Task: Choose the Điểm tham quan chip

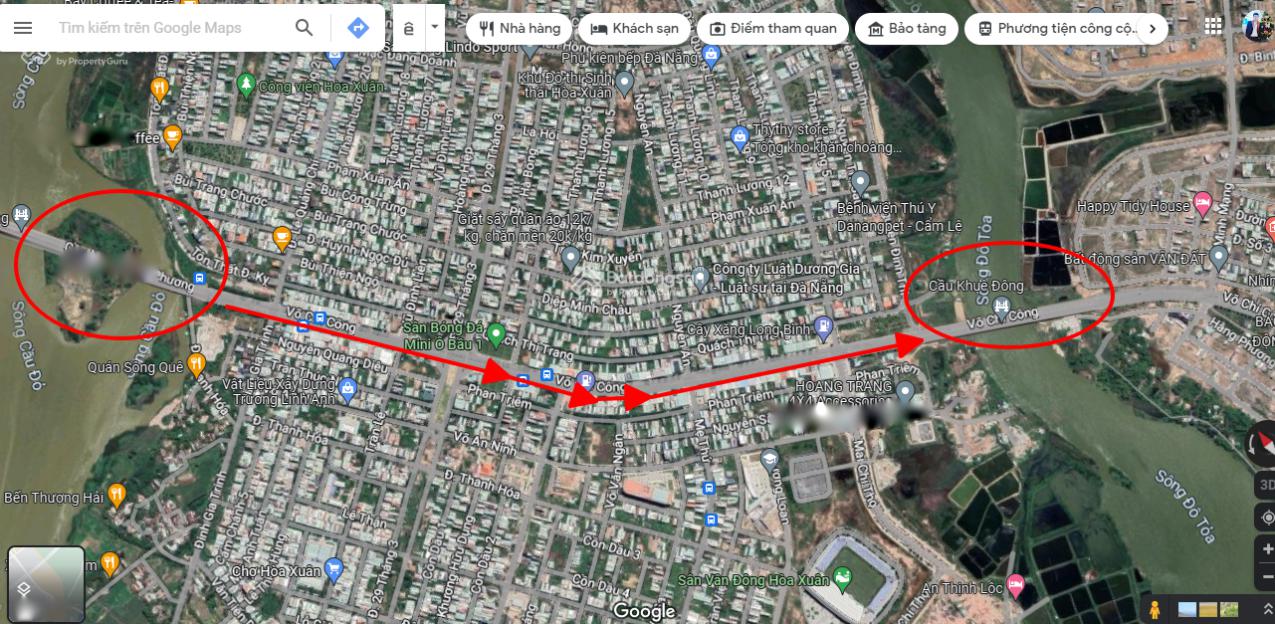Action: pyautogui.click(x=772, y=28)
